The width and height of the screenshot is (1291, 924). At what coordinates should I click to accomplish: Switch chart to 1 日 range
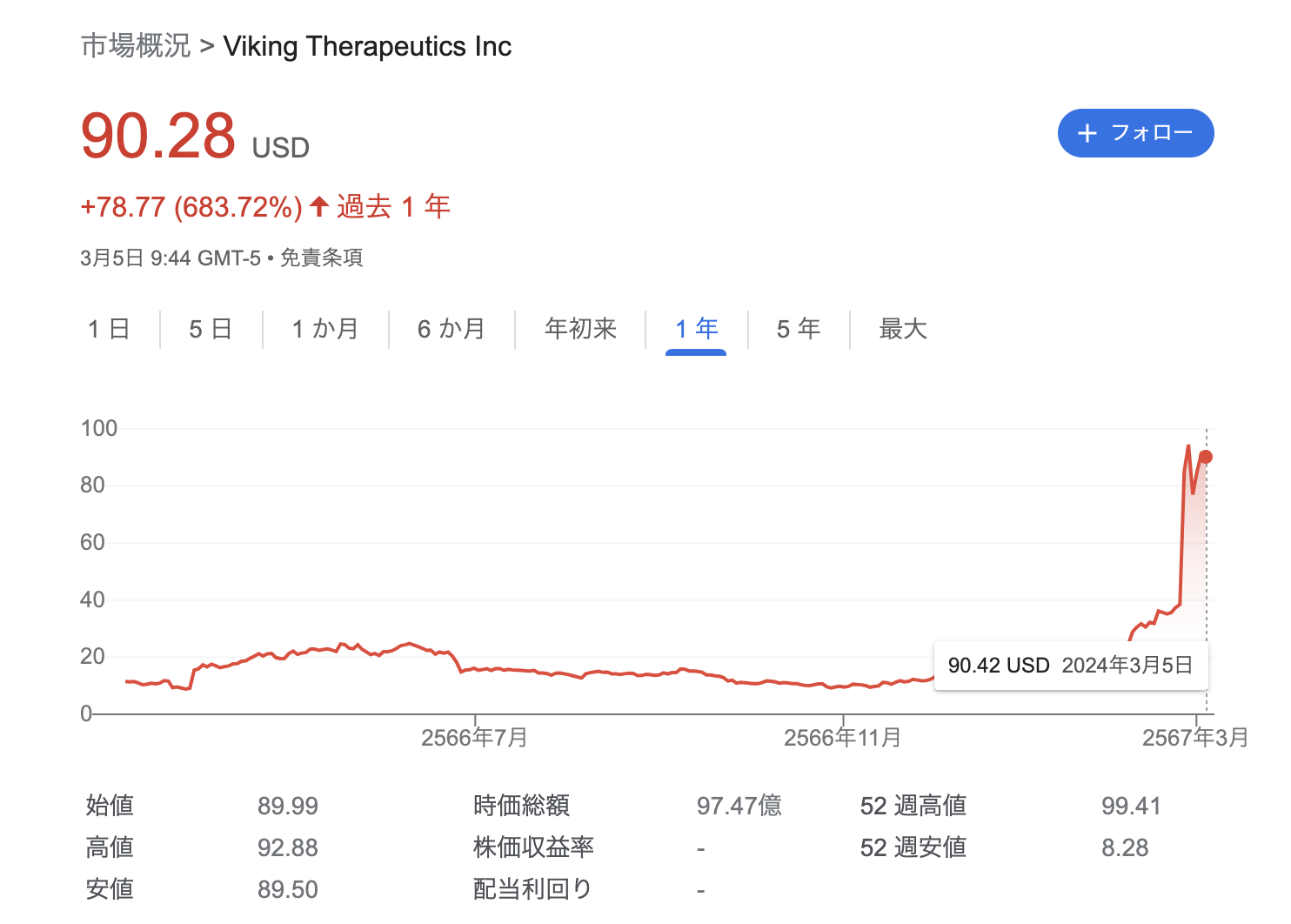click(x=109, y=329)
